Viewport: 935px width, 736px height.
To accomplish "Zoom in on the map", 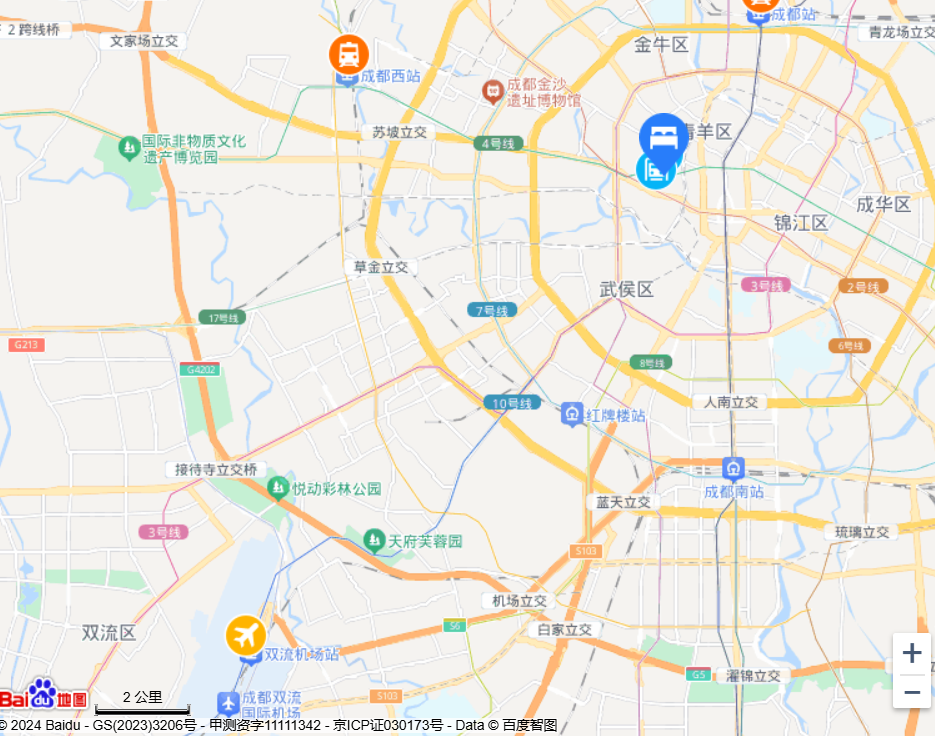I will click(x=912, y=654).
